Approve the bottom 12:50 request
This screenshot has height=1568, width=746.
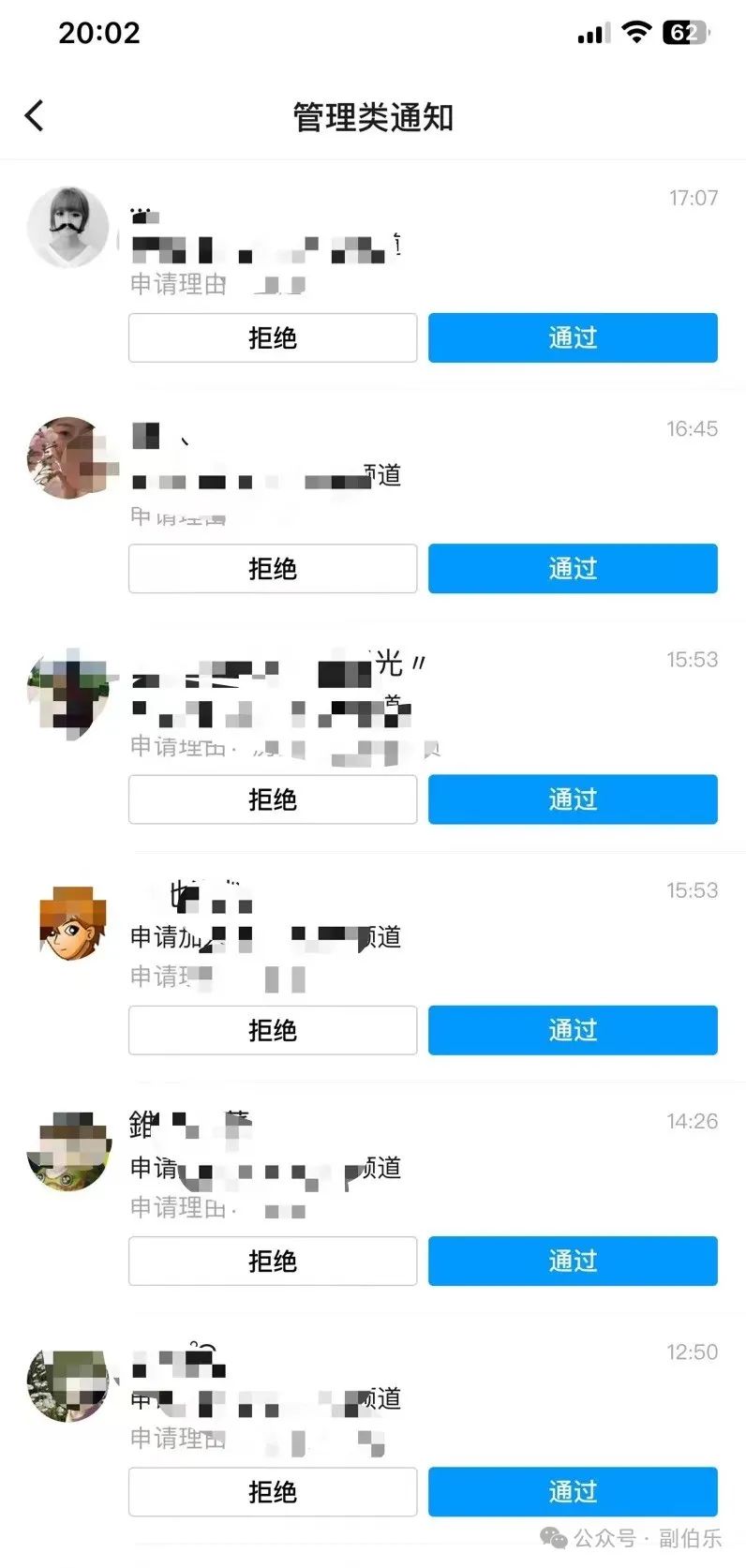pyautogui.click(x=572, y=1491)
